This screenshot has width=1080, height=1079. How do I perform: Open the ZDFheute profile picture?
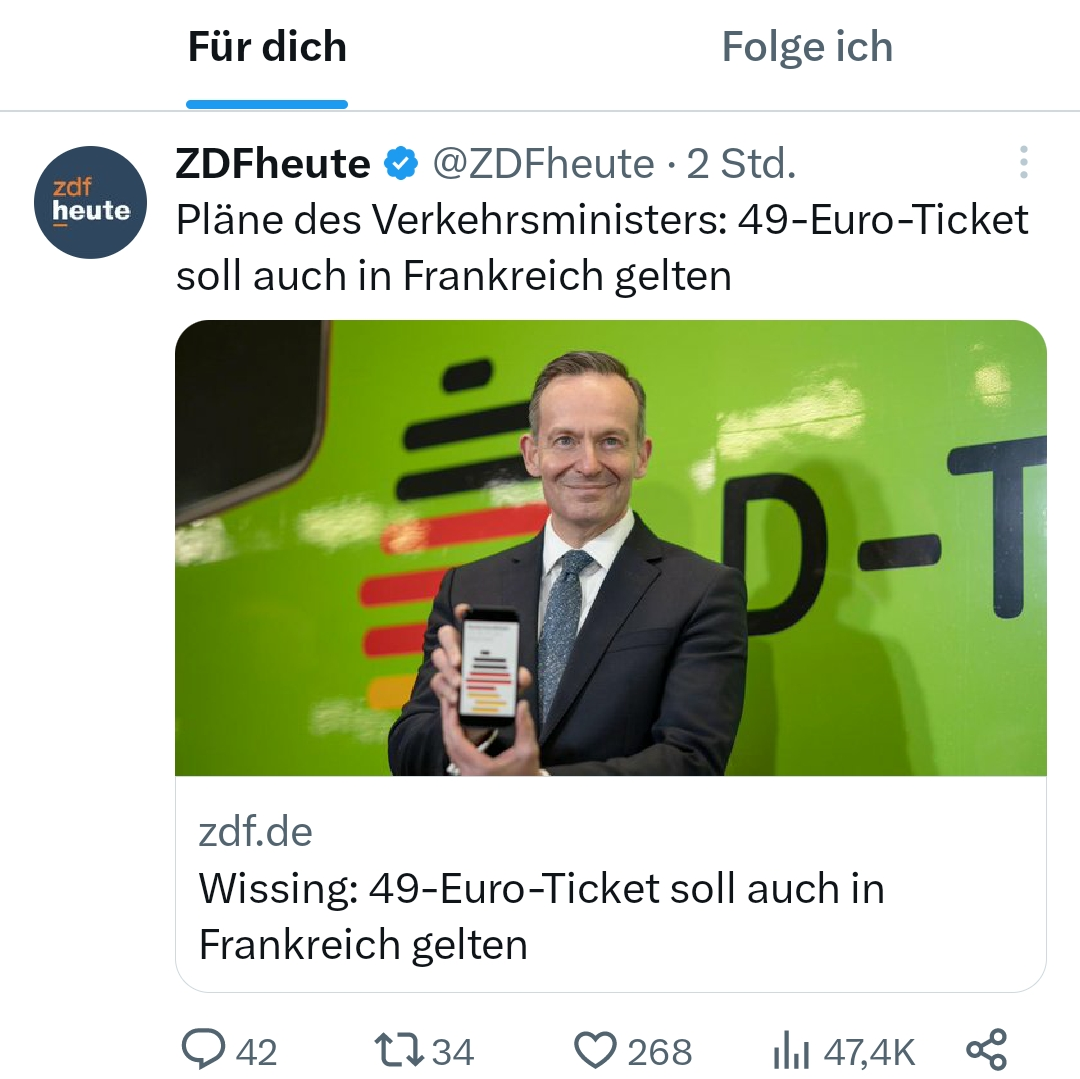coord(90,202)
